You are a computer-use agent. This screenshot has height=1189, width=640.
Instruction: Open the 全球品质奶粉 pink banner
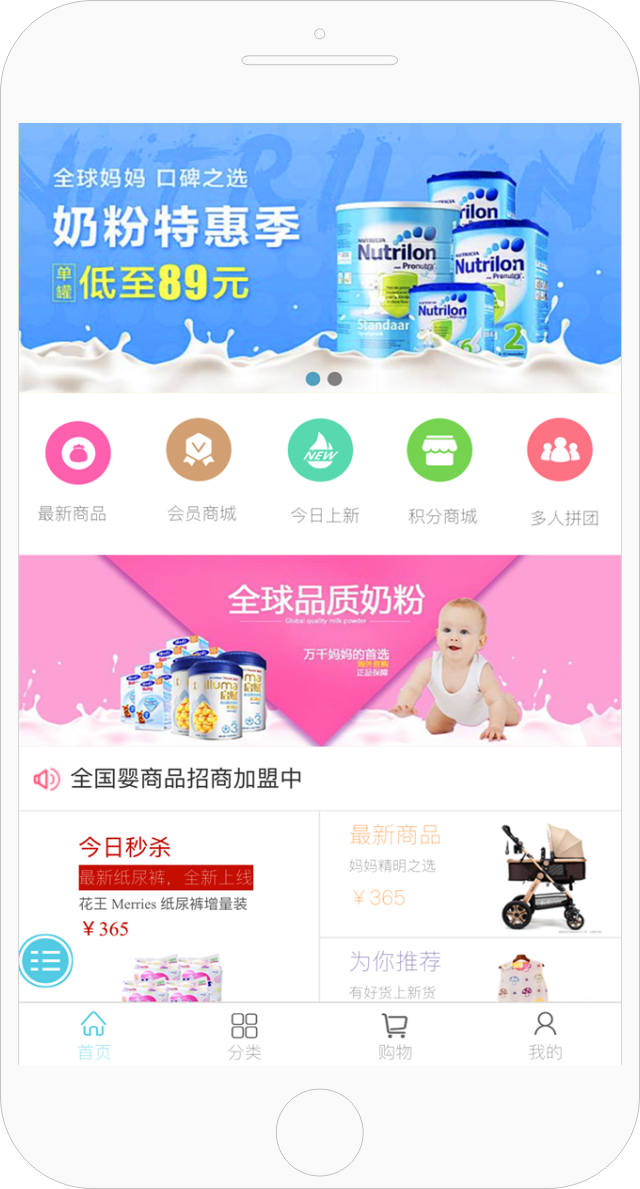tap(320, 650)
